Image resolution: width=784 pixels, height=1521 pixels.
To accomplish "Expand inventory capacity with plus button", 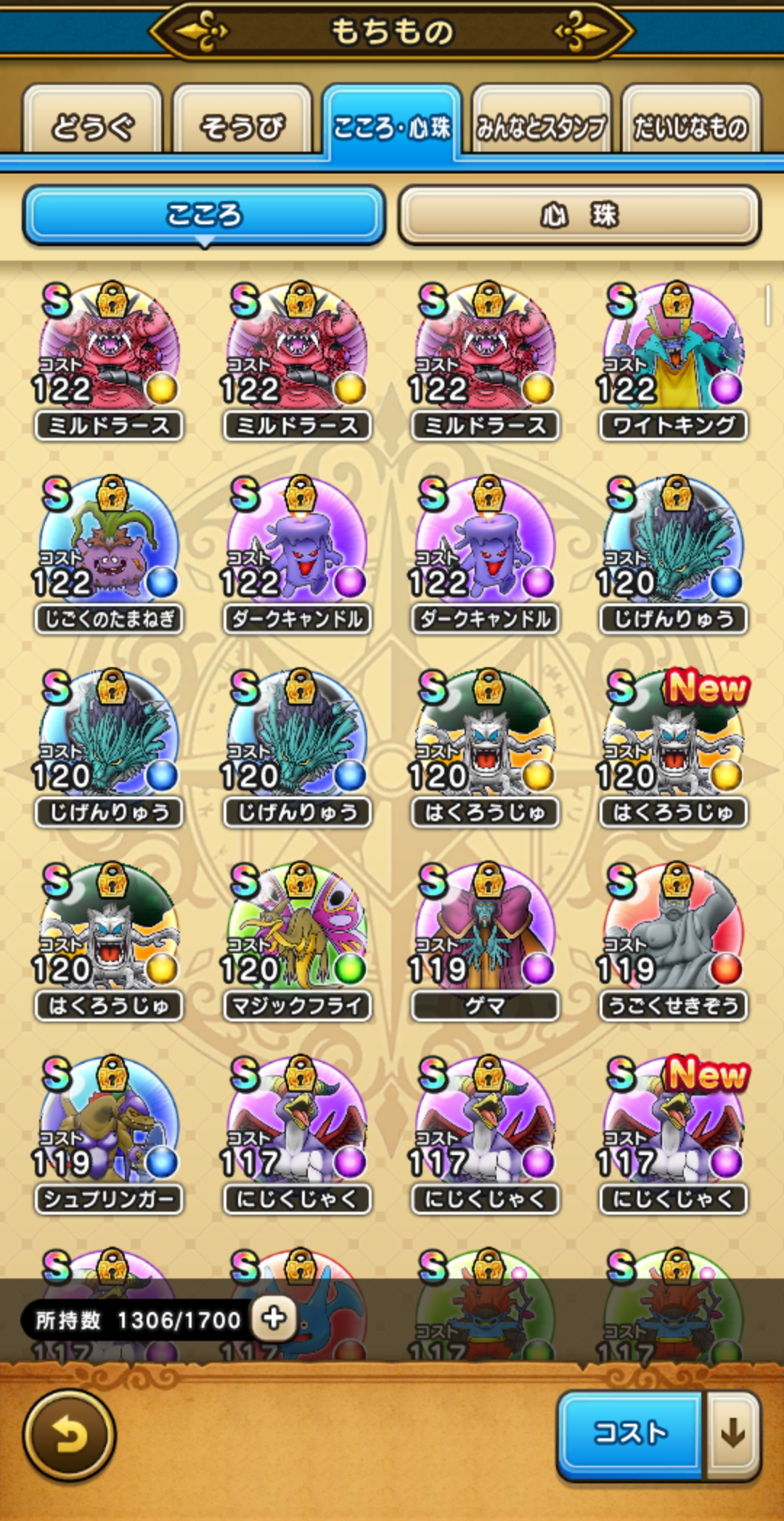I will tap(274, 1318).
